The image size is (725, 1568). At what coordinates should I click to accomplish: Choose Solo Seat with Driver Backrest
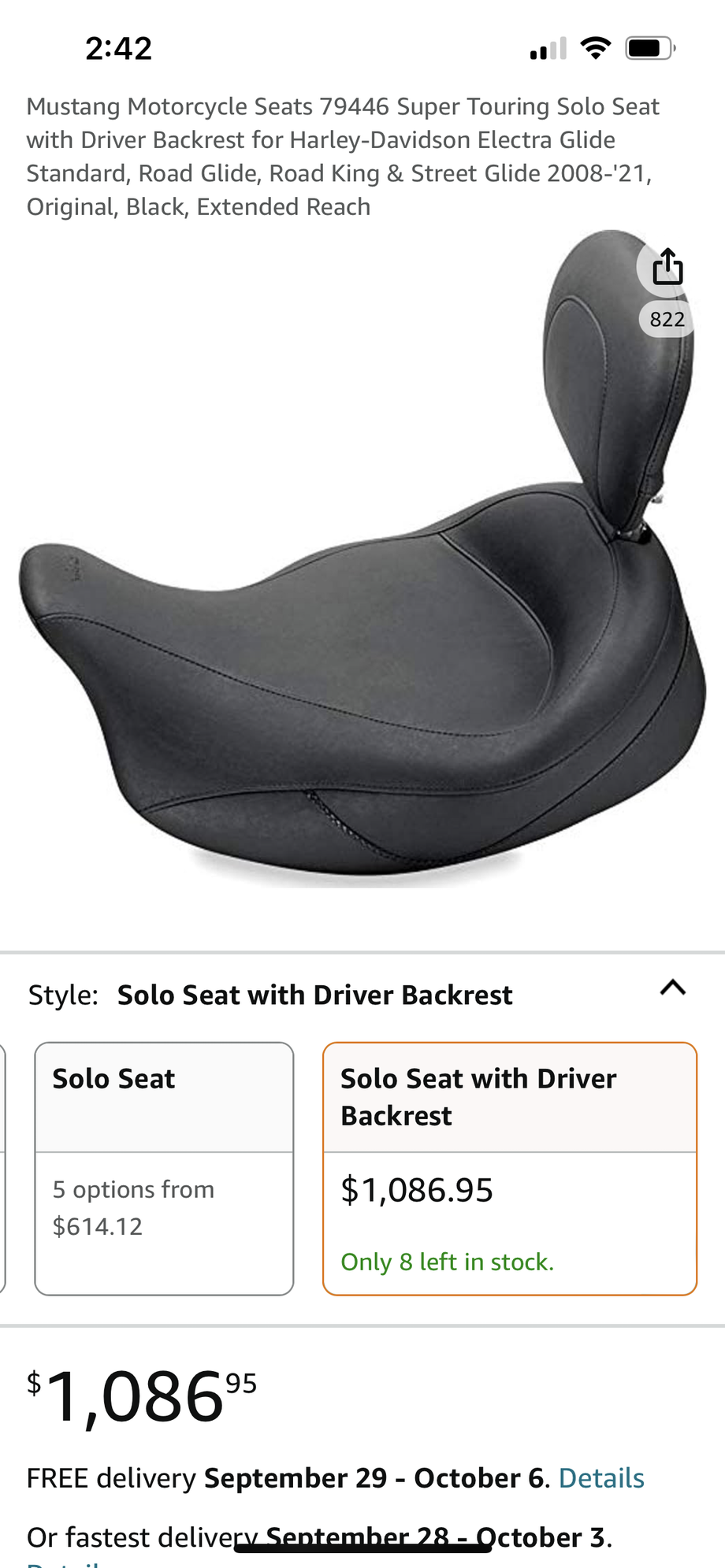tap(509, 1168)
